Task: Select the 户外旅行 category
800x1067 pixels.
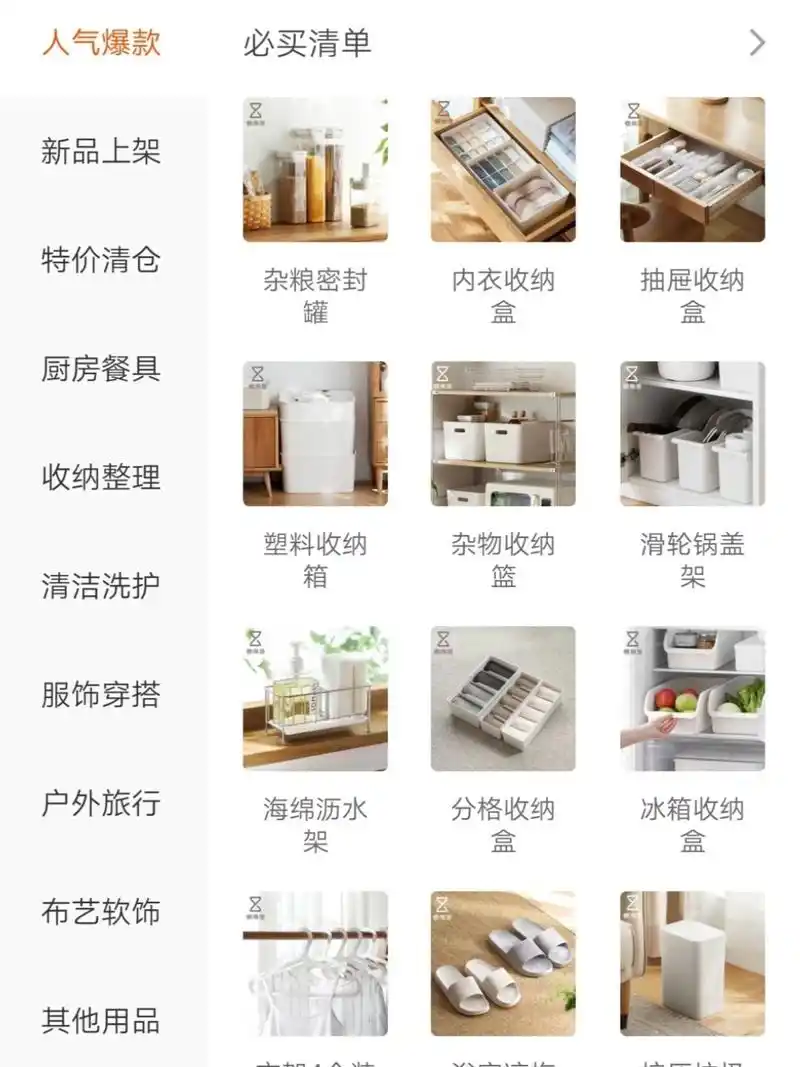Action: point(100,803)
